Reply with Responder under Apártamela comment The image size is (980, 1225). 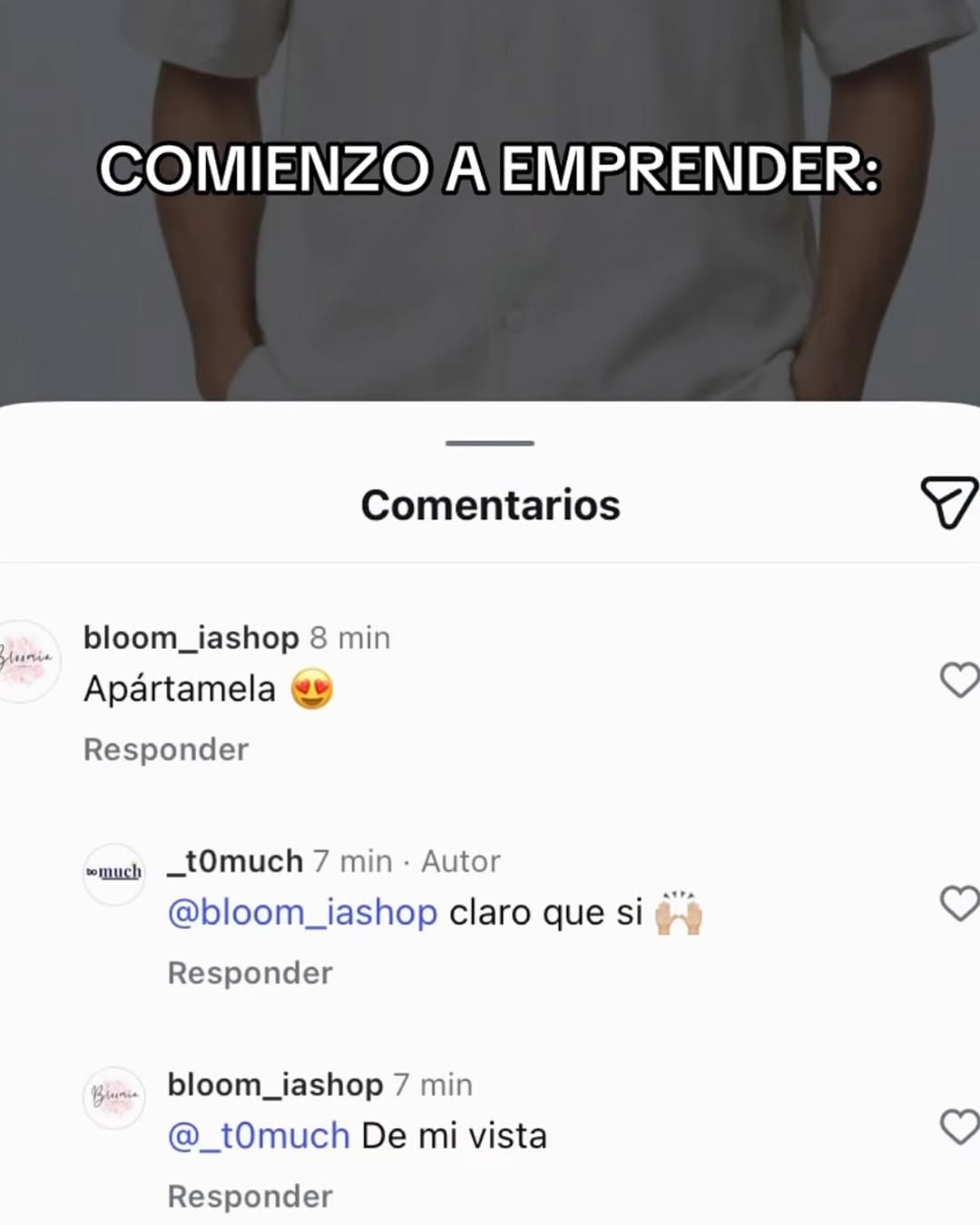[x=166, y=750]
